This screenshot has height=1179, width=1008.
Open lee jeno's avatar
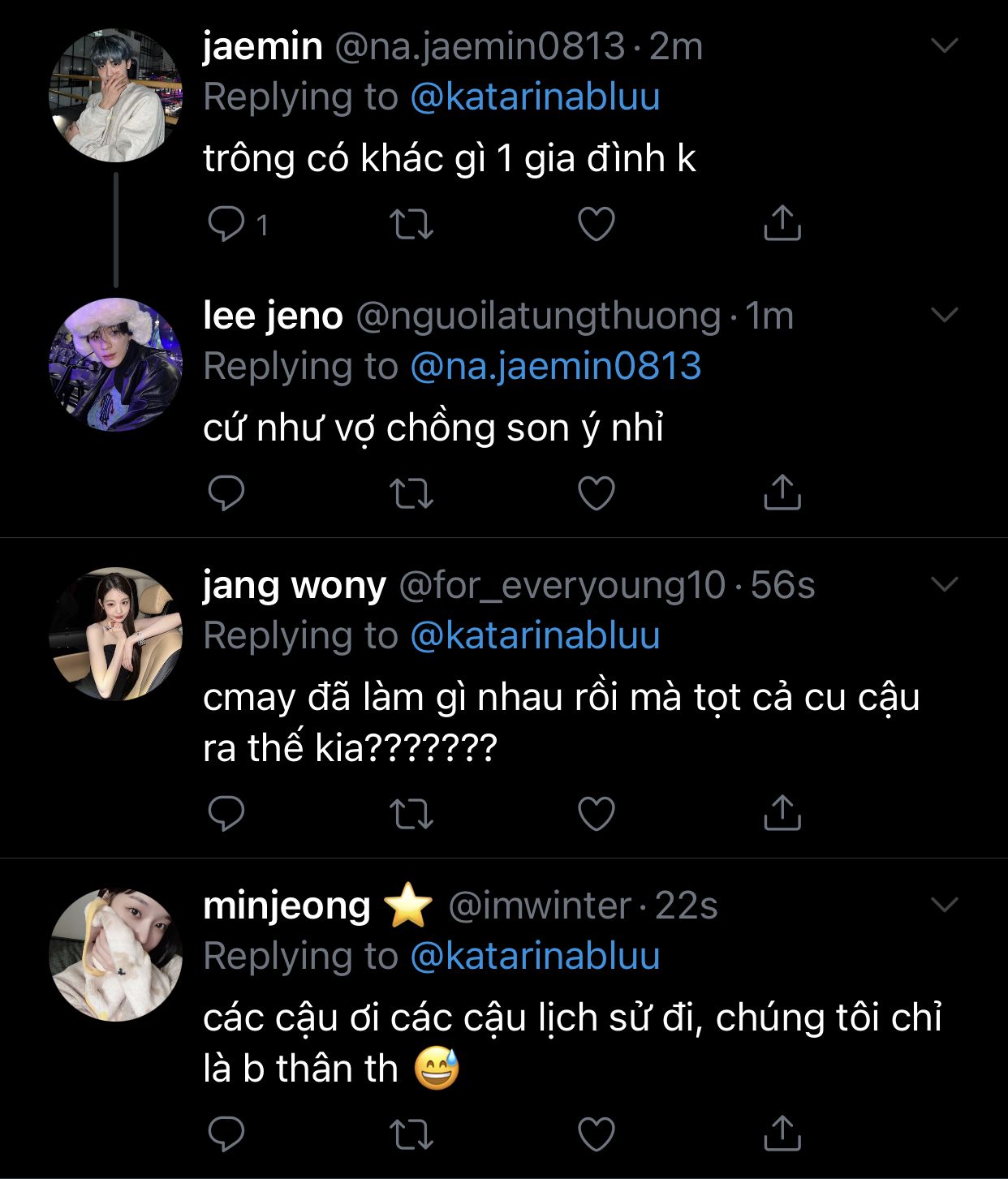[x=116, y=364]
